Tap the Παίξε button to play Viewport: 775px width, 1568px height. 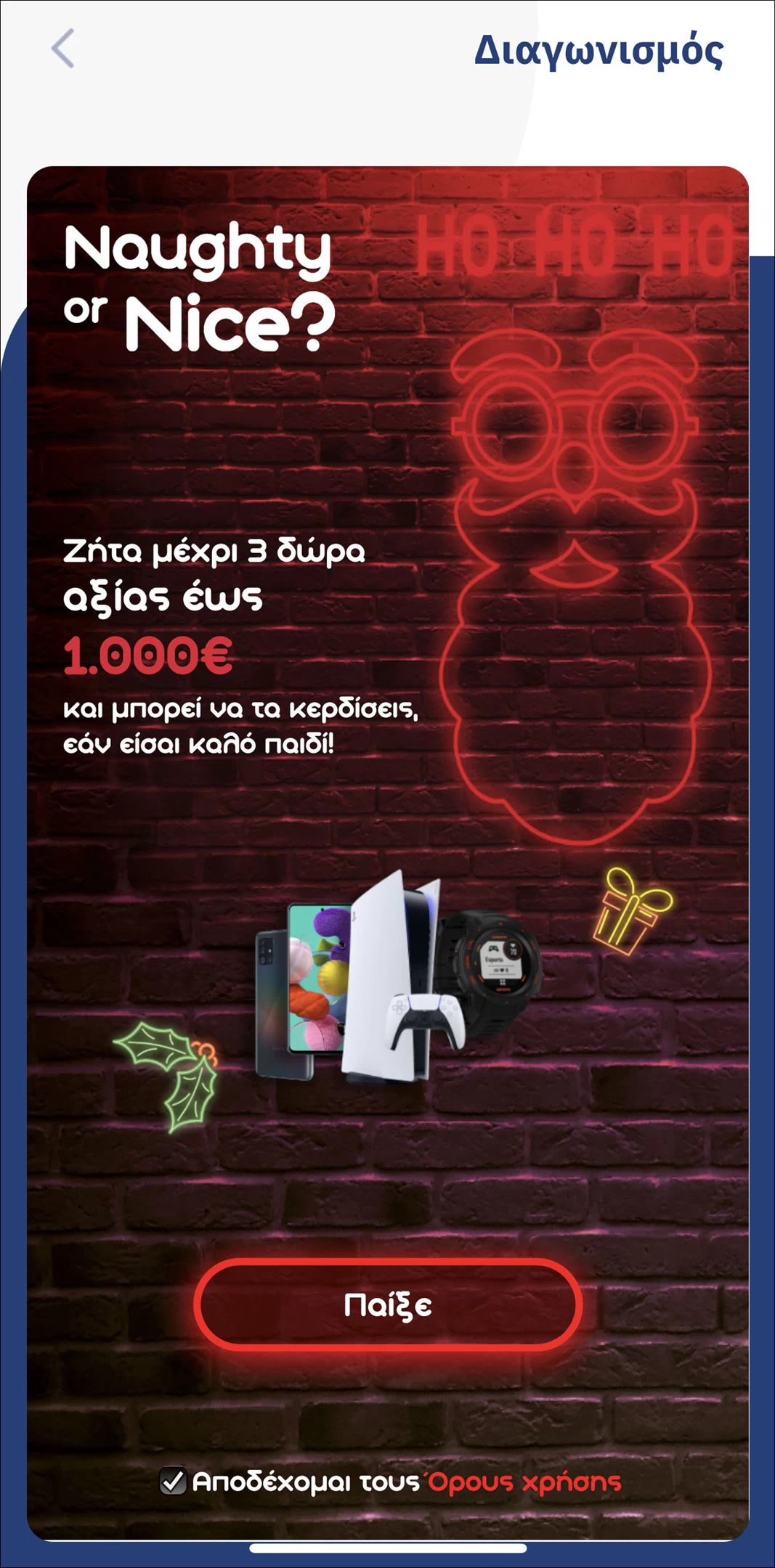[x=388, y=1305]
